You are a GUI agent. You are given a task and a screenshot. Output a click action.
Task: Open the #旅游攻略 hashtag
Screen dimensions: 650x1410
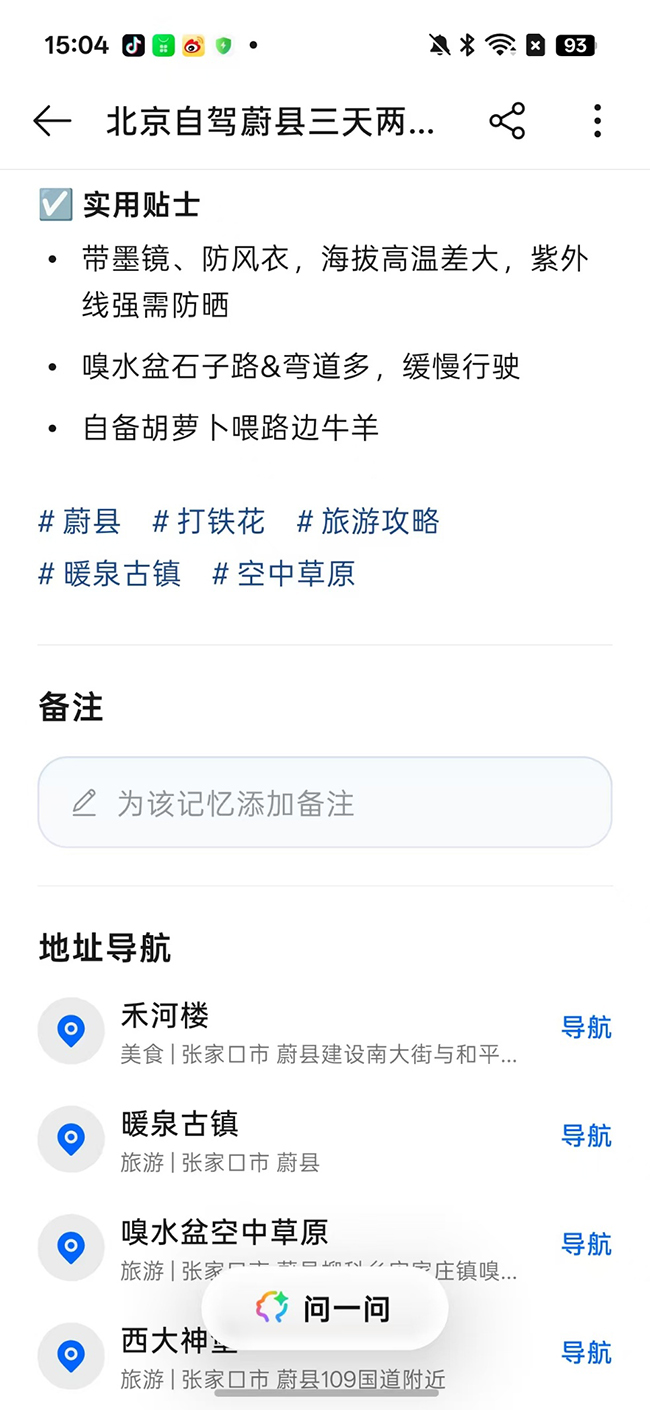pyautogui.click(x=368, y=521)
